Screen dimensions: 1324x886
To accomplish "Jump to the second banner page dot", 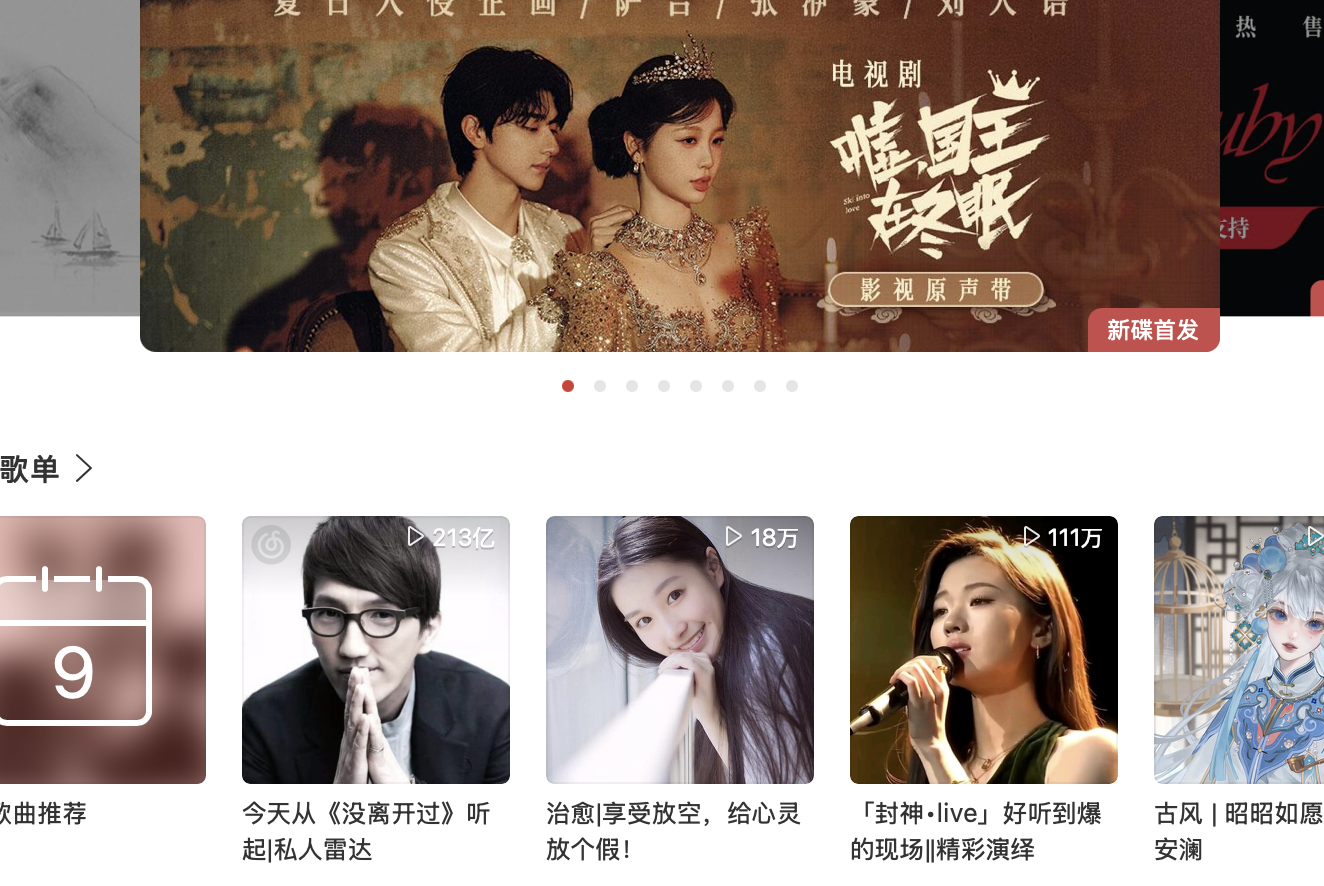I will pos(600,386).
